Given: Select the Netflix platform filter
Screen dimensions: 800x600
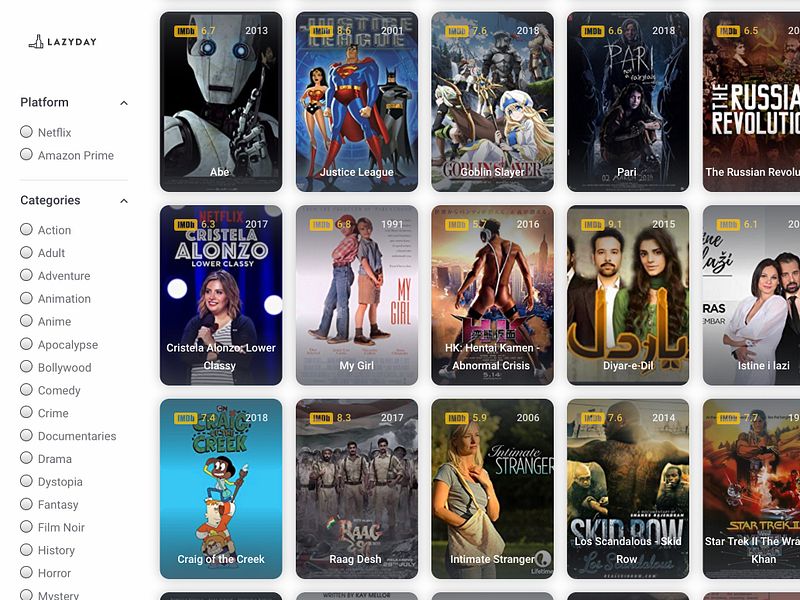Looking at the screenshot, I should [x=27, y=132].
